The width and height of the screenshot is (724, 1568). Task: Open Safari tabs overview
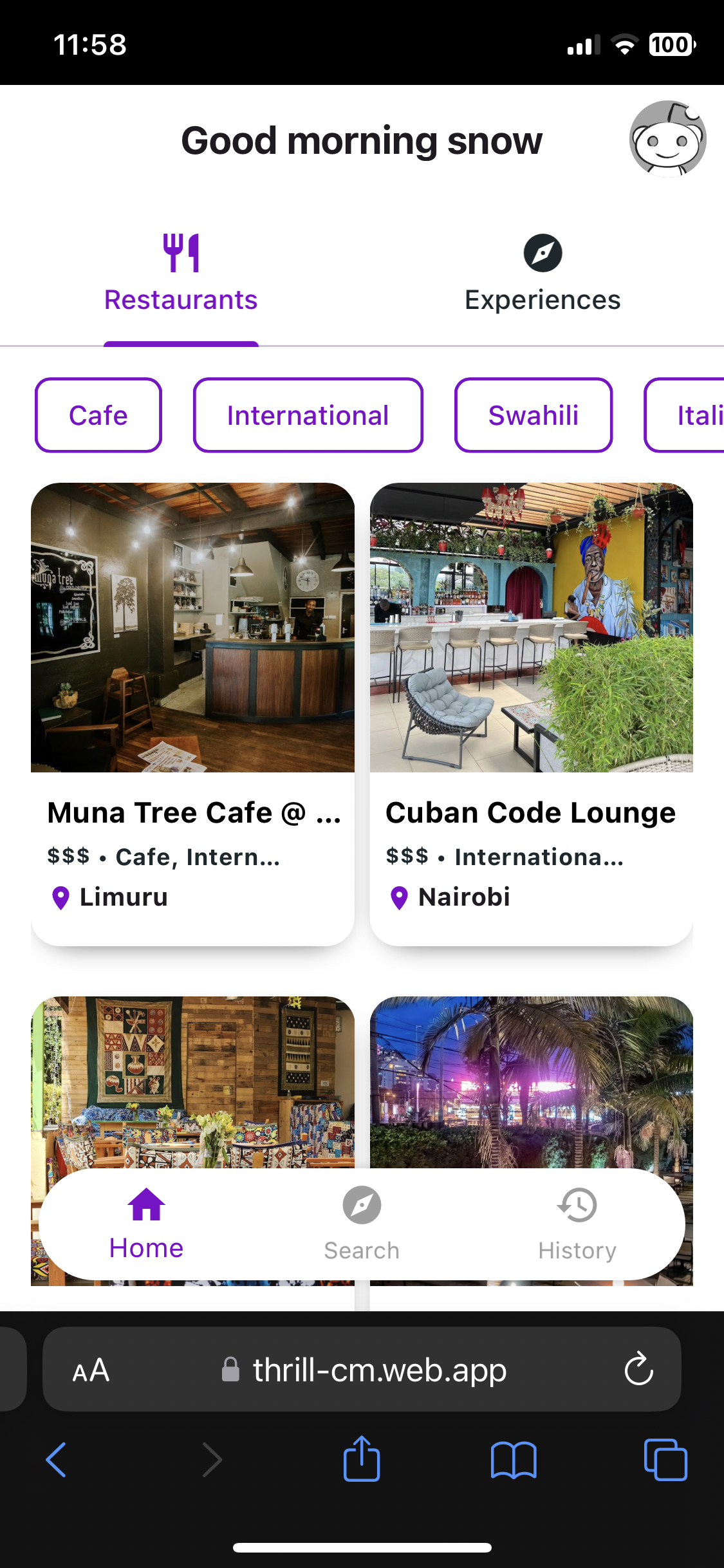(665, 1459)
